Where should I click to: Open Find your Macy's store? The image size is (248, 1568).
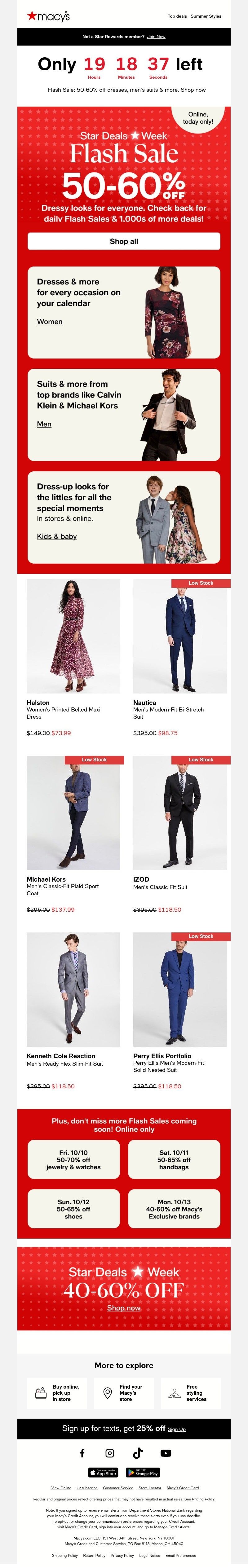[x=124, y=1393]
